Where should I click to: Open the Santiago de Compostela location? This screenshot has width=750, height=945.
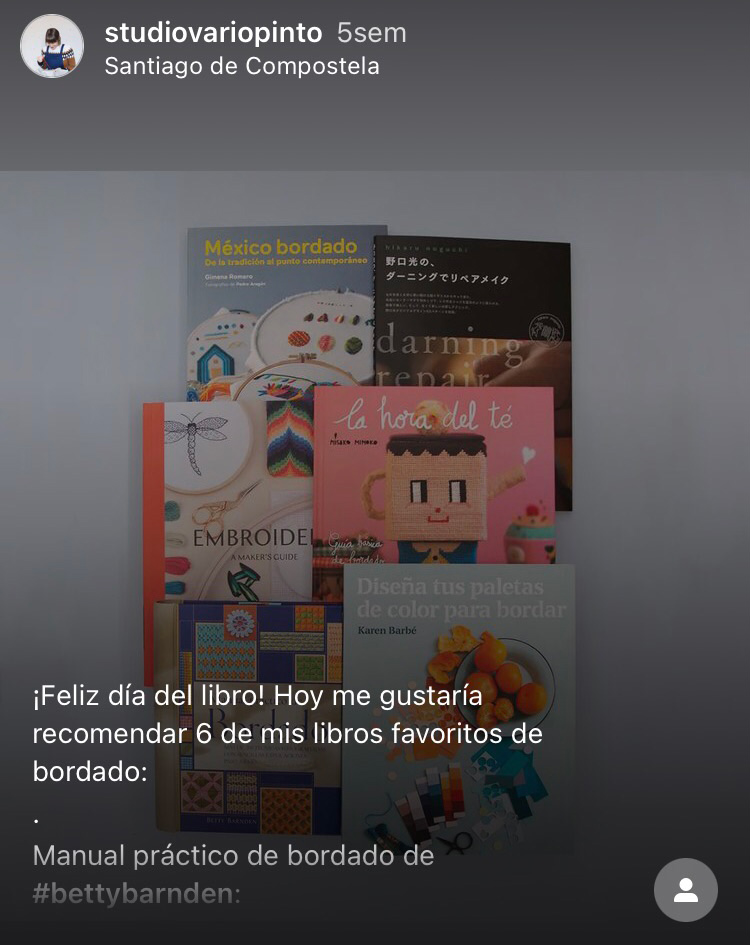241,67
